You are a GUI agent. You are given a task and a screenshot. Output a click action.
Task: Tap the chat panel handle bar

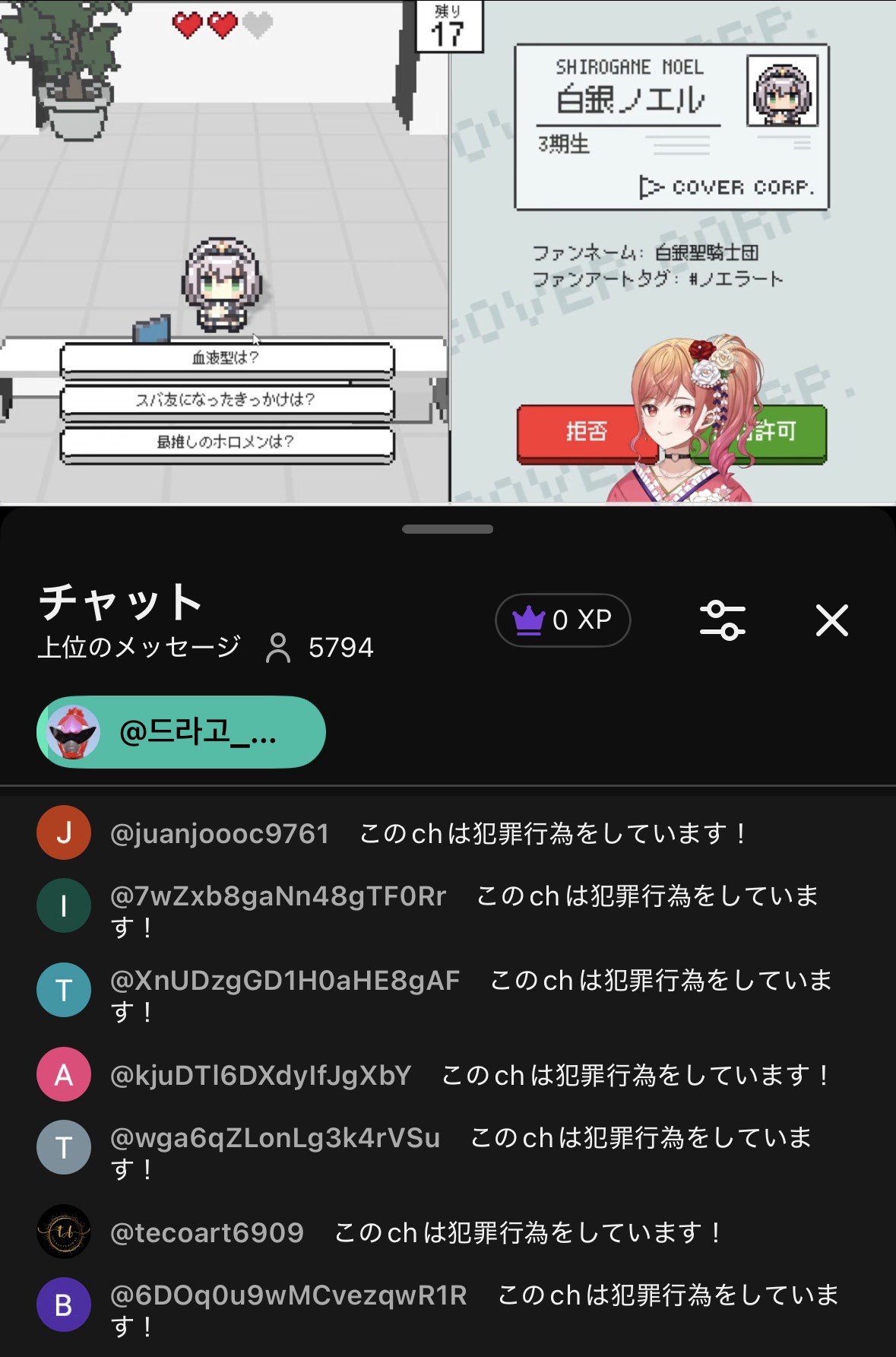[x=448, y=529]
